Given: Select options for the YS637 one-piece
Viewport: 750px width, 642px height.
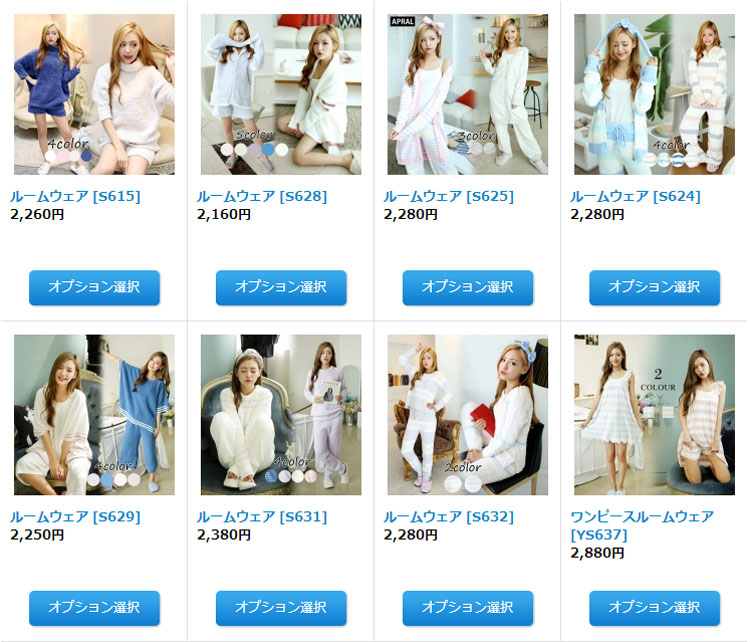Looking at the screenshot, I should tap(654, 607).
